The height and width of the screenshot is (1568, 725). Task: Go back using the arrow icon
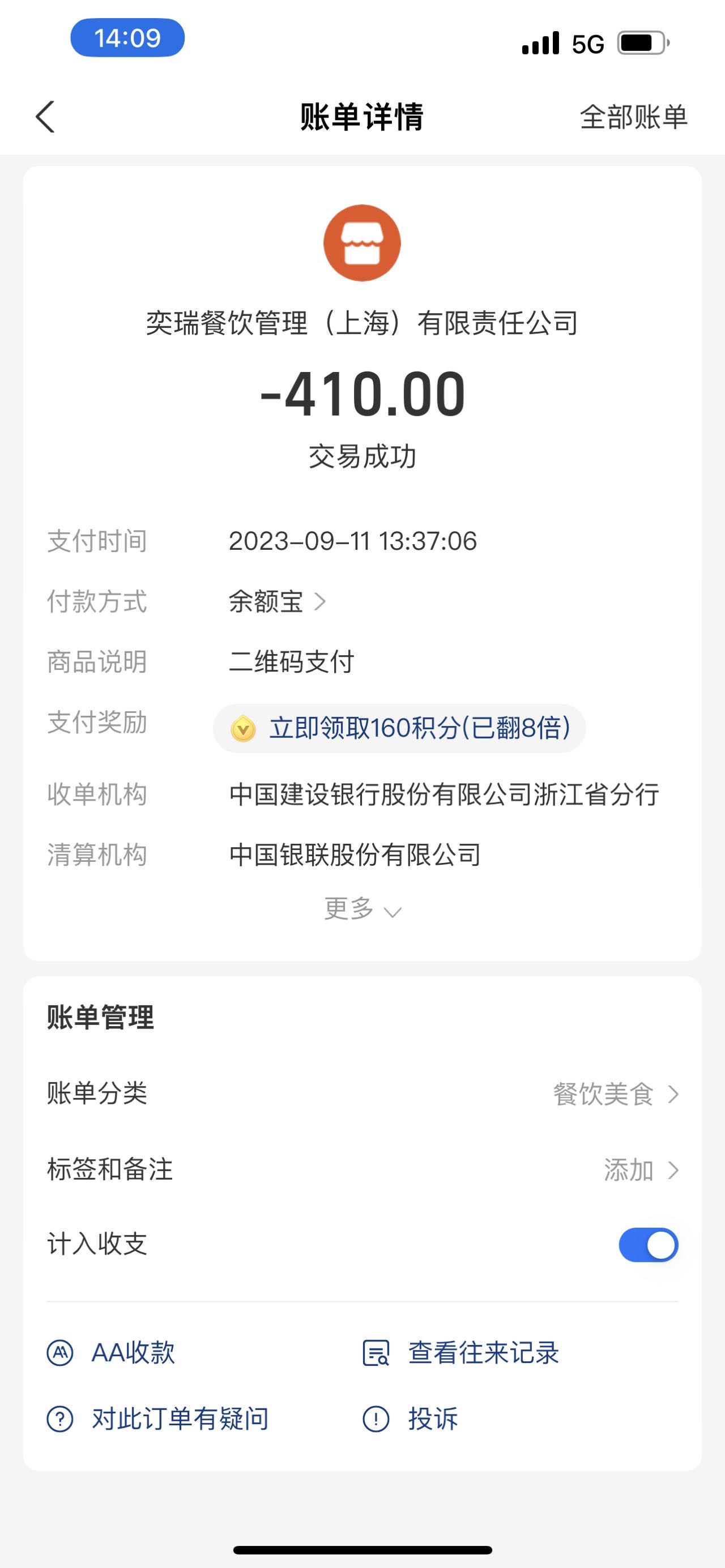pyautogui.click(x=46, y=116)
